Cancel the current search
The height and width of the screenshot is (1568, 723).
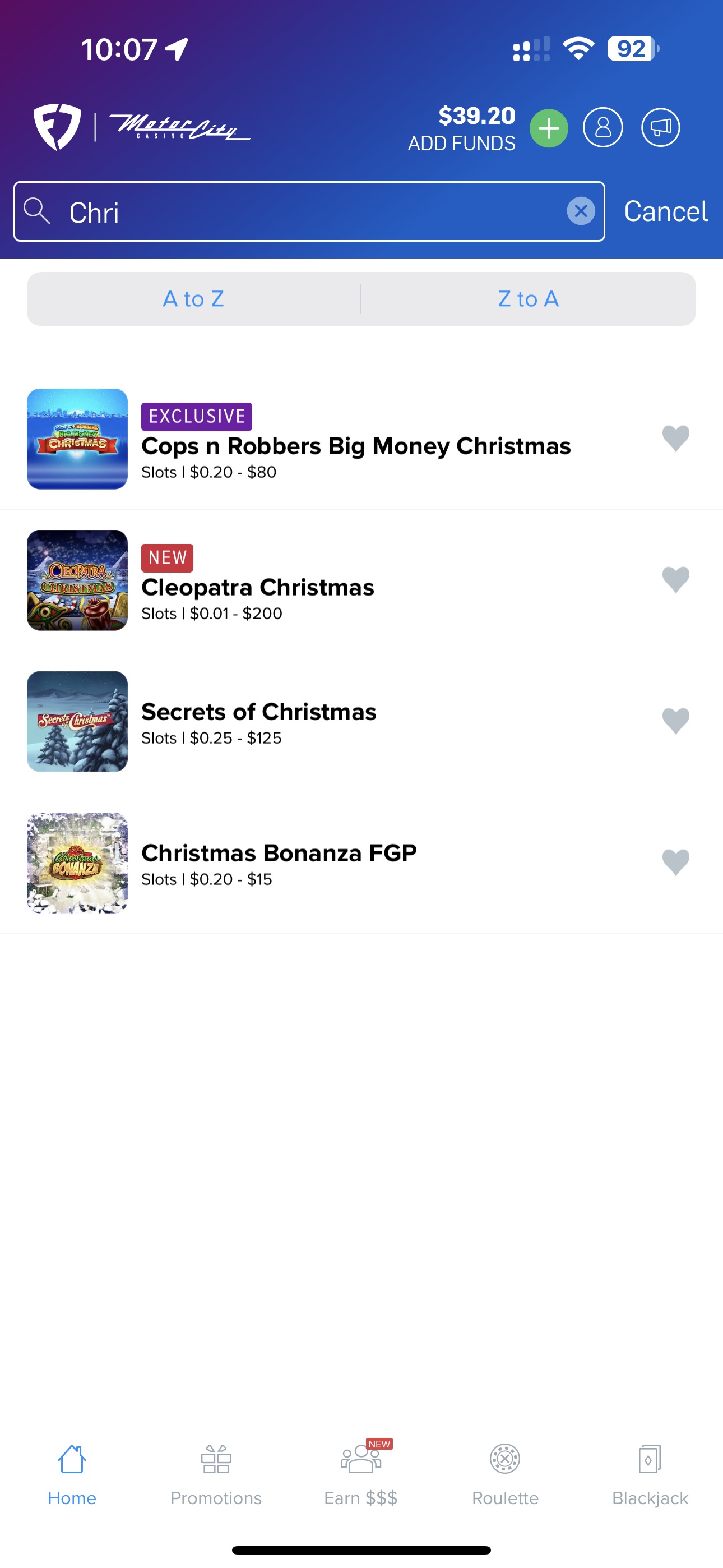point(666,211)
